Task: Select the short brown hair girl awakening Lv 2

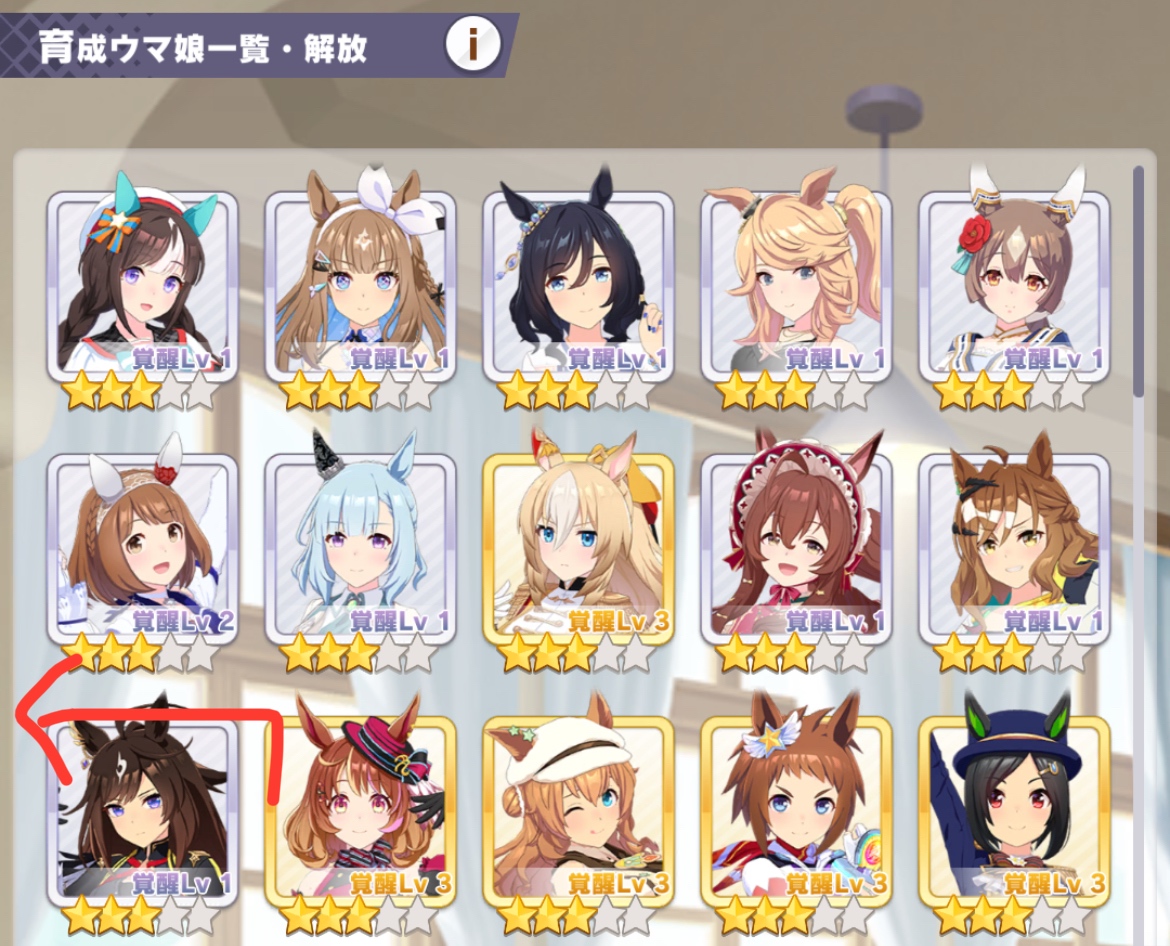Action: click(x=142, y=552)
